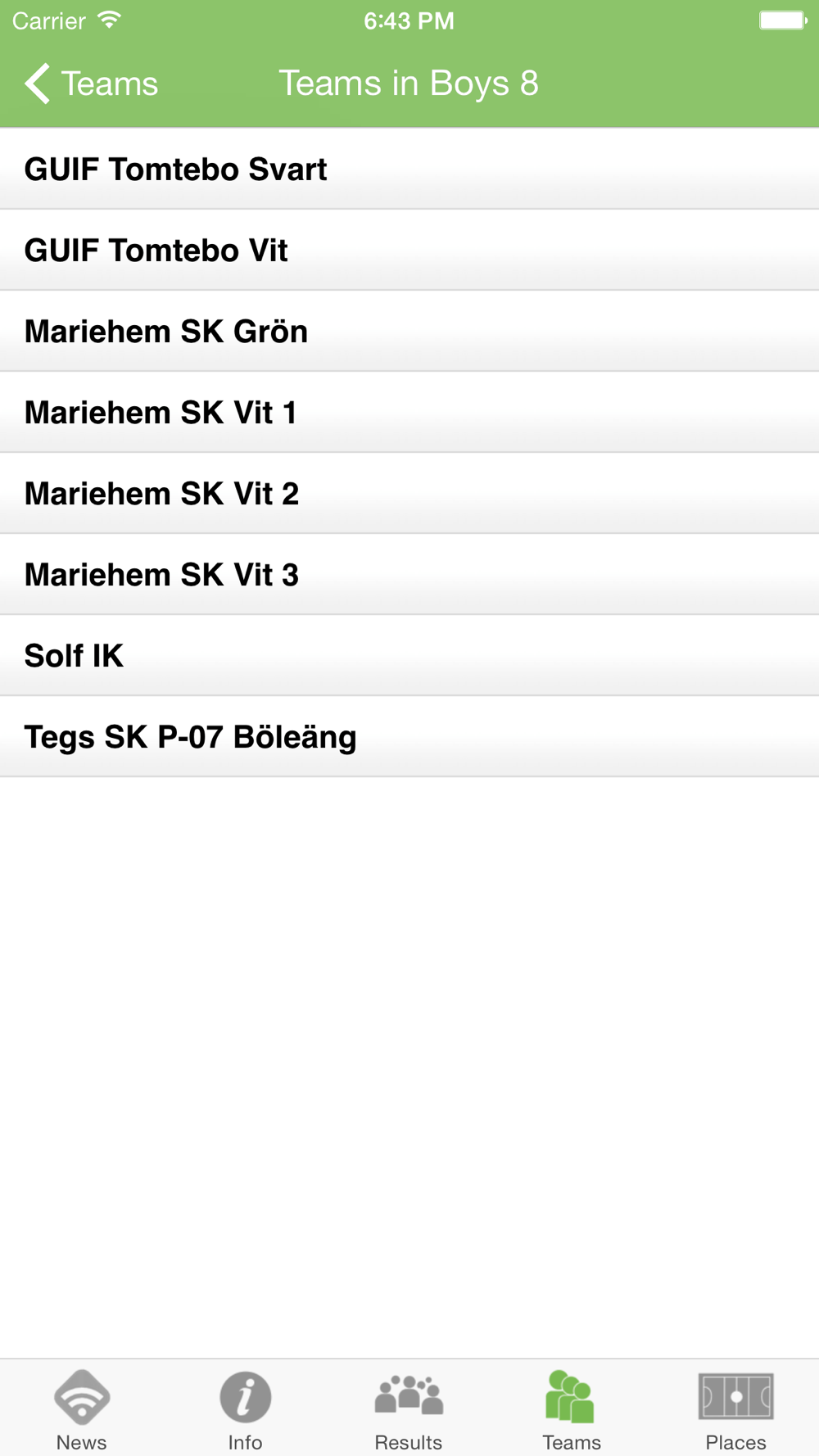Image resolution: width=819 pixels, height=1456 pixels.
Task: Go back to Teams list
Action: point(90,84)
